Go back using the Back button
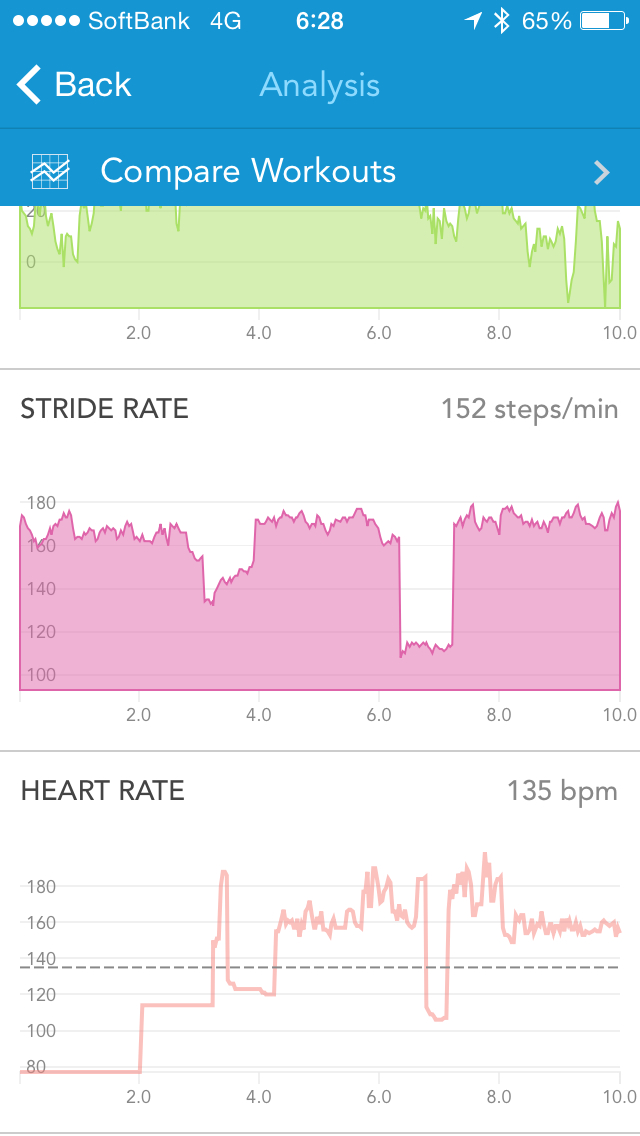This screenshot has height=1136, width=640. click(75, 85)
